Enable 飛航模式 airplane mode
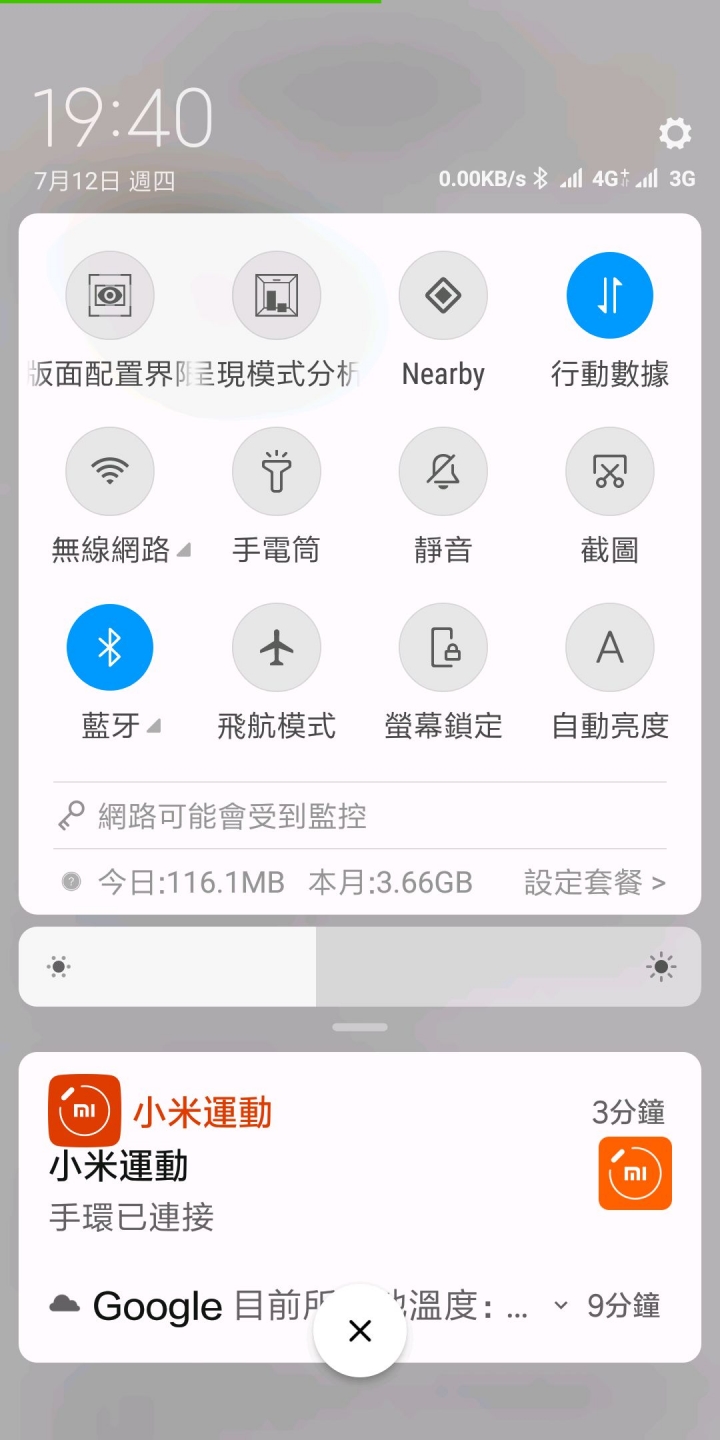Screen dimensions: 720x1440 coord(277,647)
